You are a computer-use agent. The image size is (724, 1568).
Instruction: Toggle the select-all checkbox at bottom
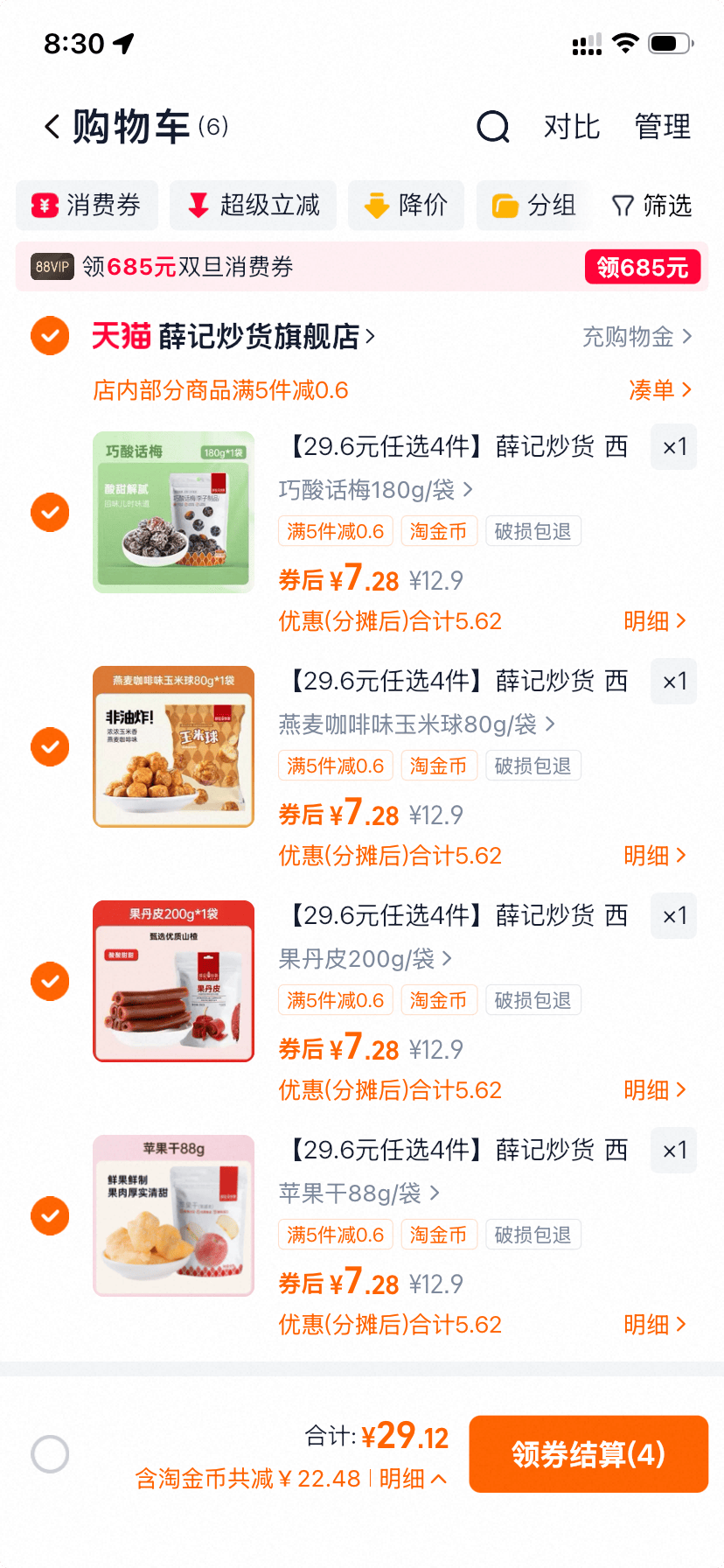[50, 1454]
